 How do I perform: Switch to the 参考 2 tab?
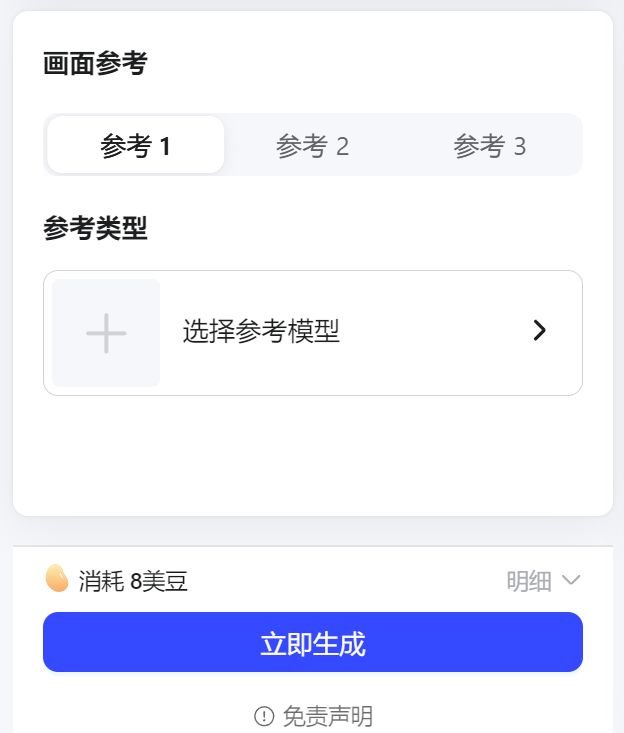click(312, 146)
